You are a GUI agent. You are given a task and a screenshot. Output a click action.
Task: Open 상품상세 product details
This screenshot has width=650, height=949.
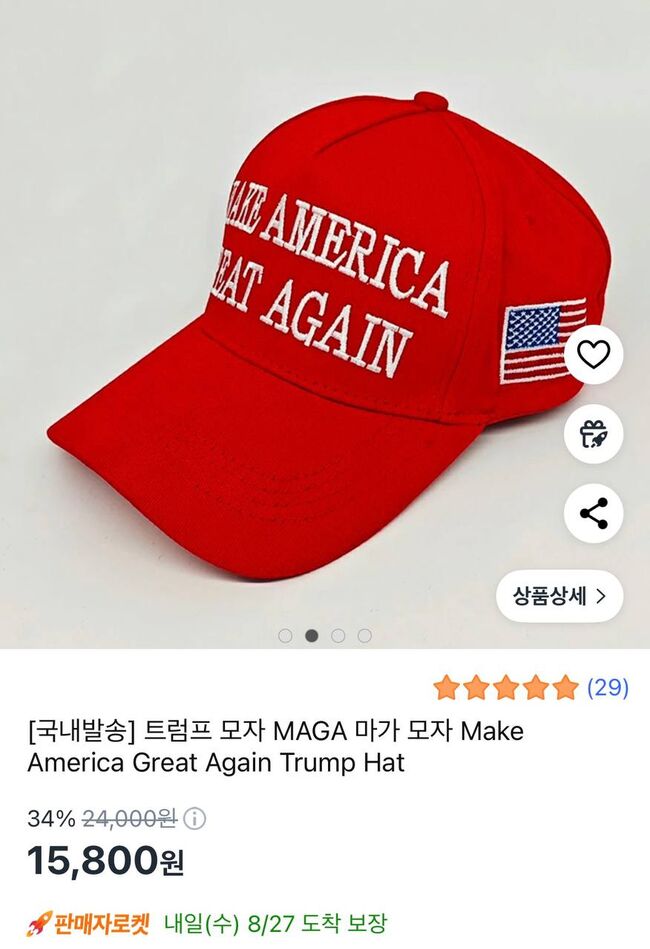pos(560,596)
